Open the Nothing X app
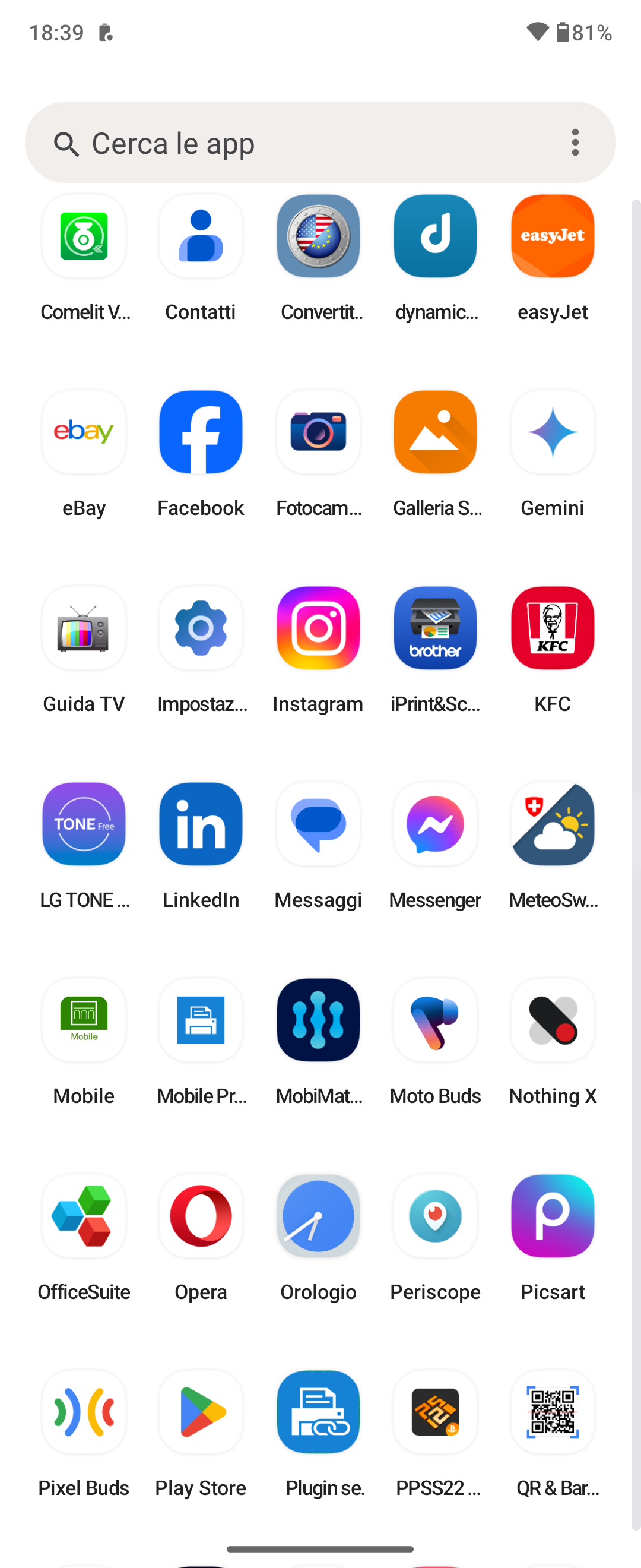Viewport: 641px width, 1568px height. coord(552,1021)
